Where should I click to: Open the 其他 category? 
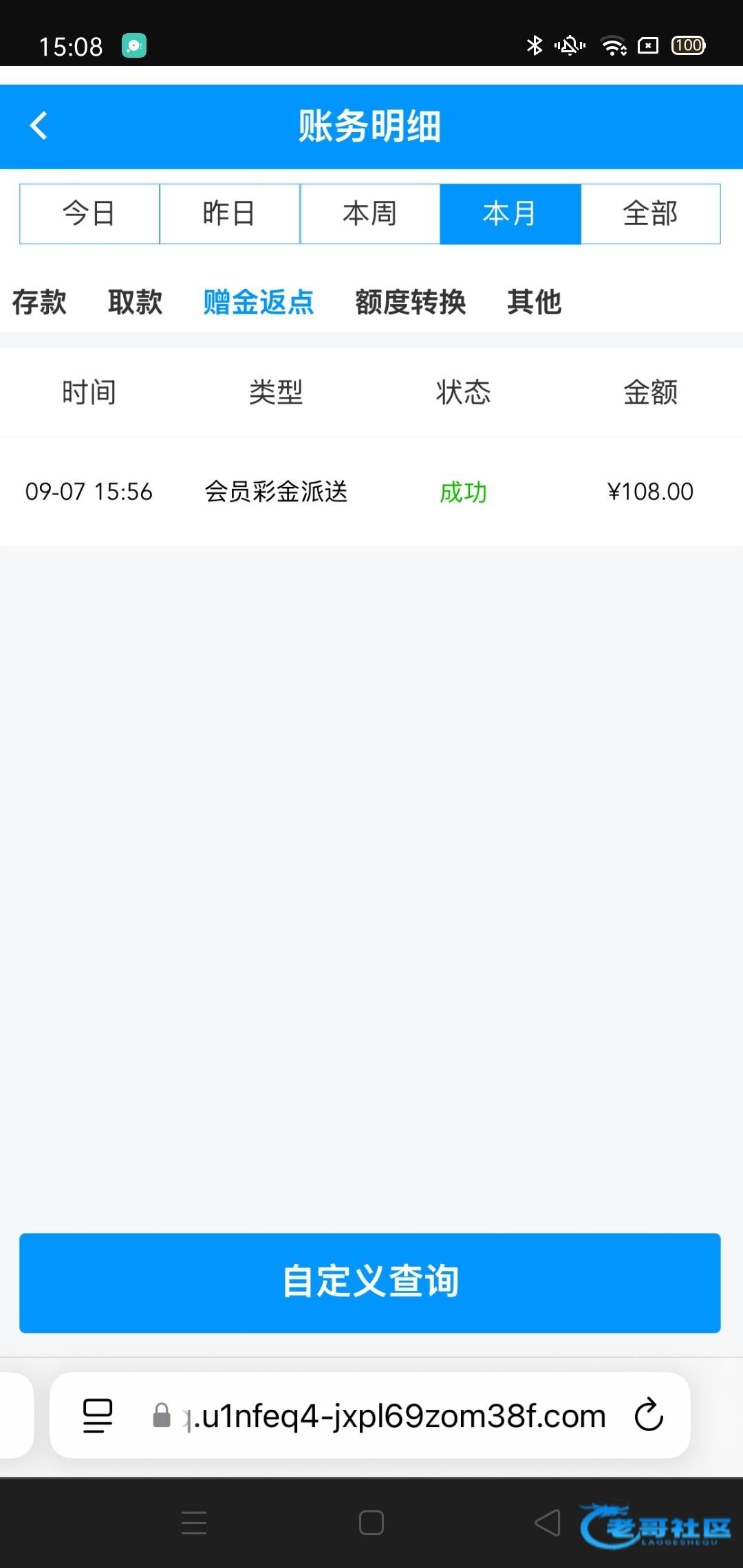click(x=535, y=302)
